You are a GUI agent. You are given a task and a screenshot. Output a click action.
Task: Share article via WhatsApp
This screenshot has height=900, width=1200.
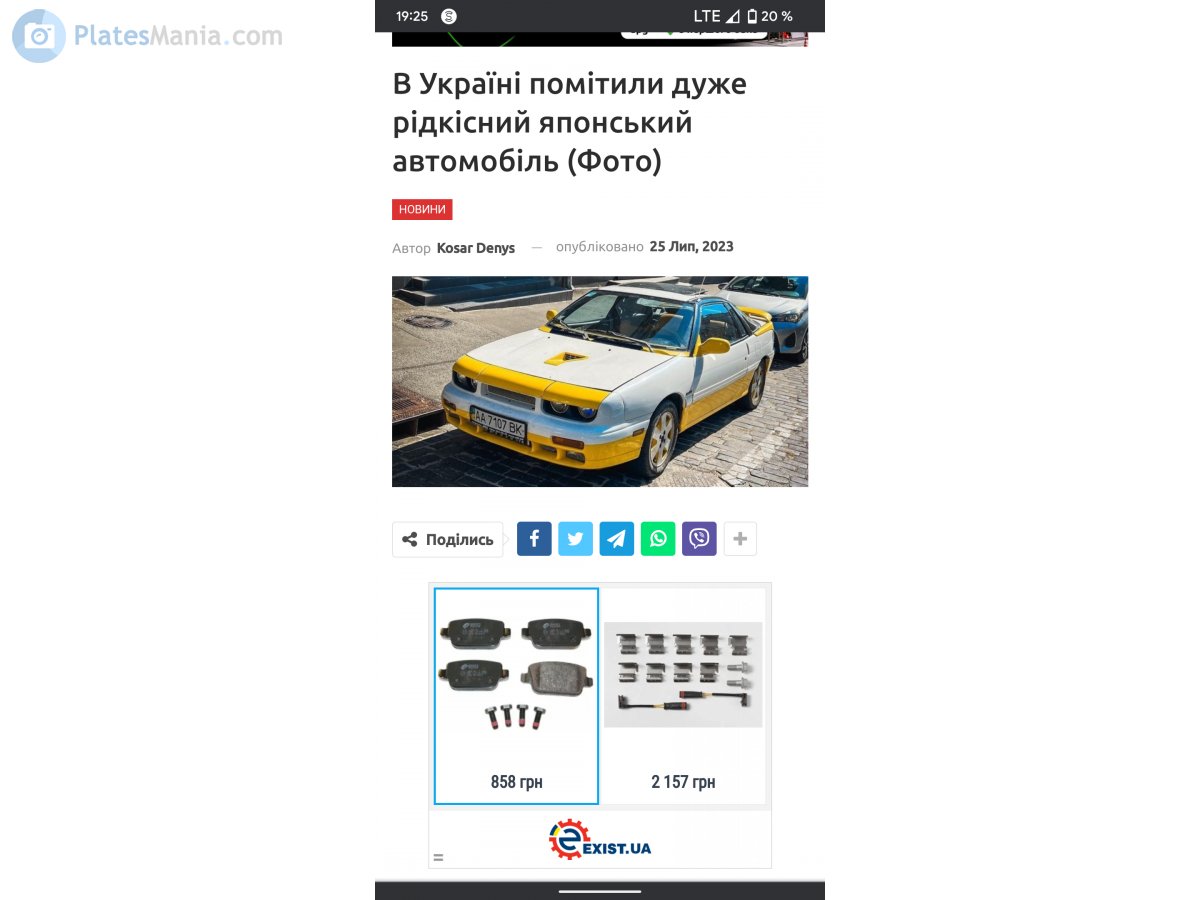[x=658, y=539]
